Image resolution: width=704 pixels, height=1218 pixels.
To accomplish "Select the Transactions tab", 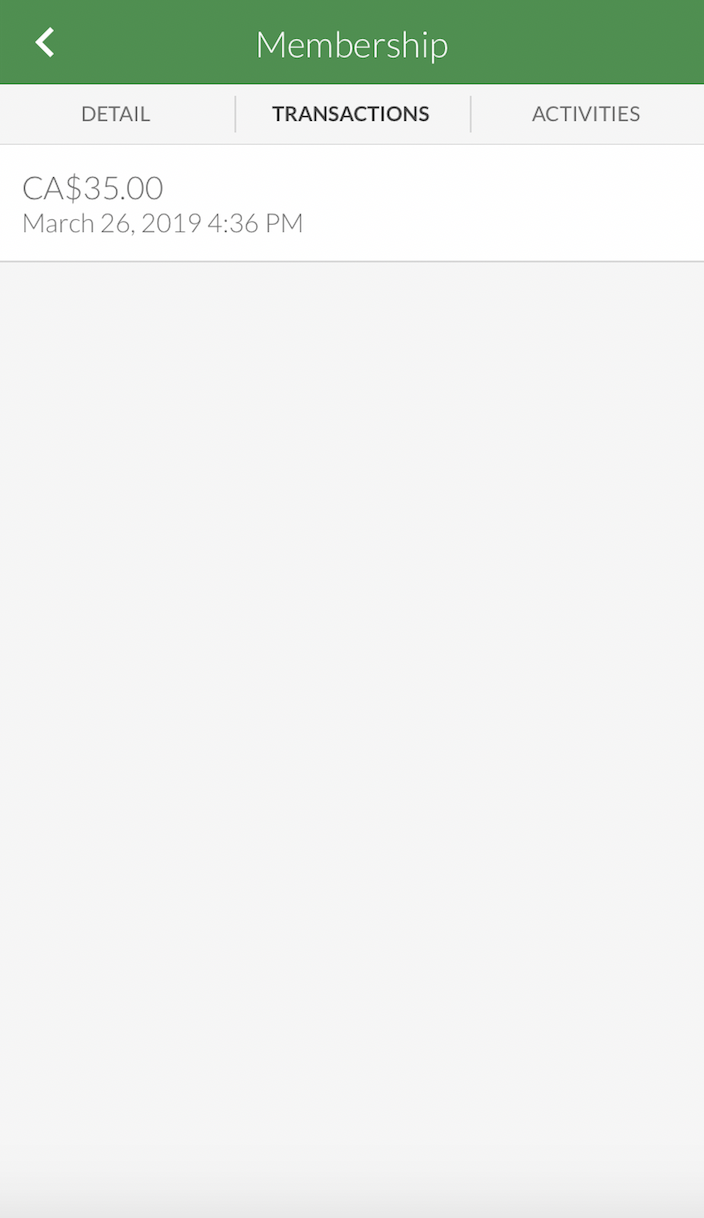I will click(351, 114).
